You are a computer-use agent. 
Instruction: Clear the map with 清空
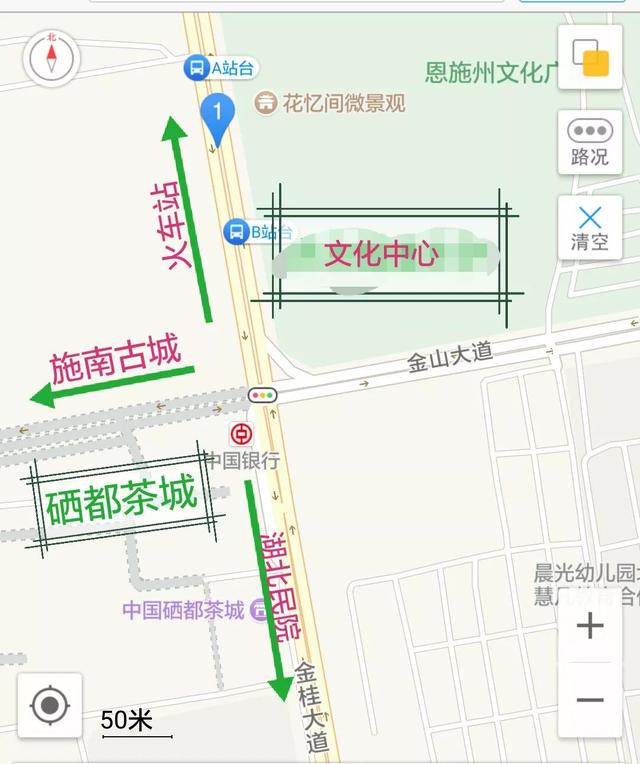click(590, 228)
